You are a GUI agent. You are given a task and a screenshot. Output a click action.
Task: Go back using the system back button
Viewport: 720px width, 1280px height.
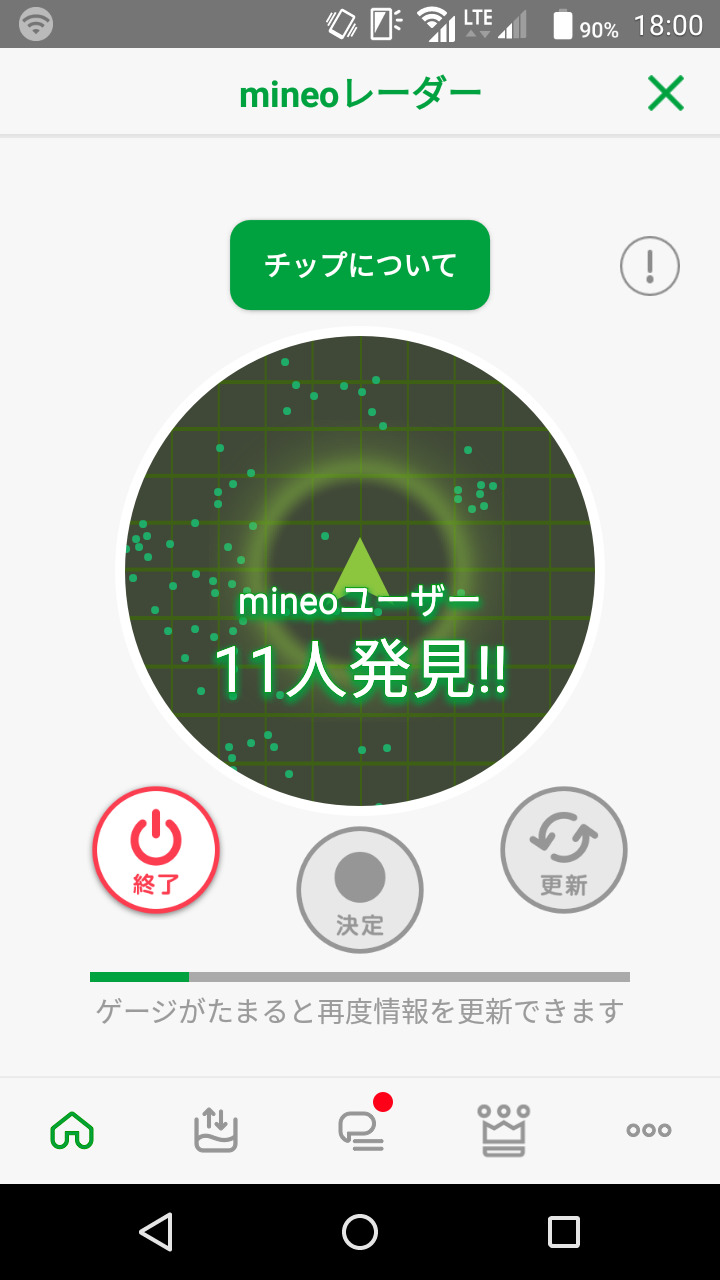(156, 1232)
